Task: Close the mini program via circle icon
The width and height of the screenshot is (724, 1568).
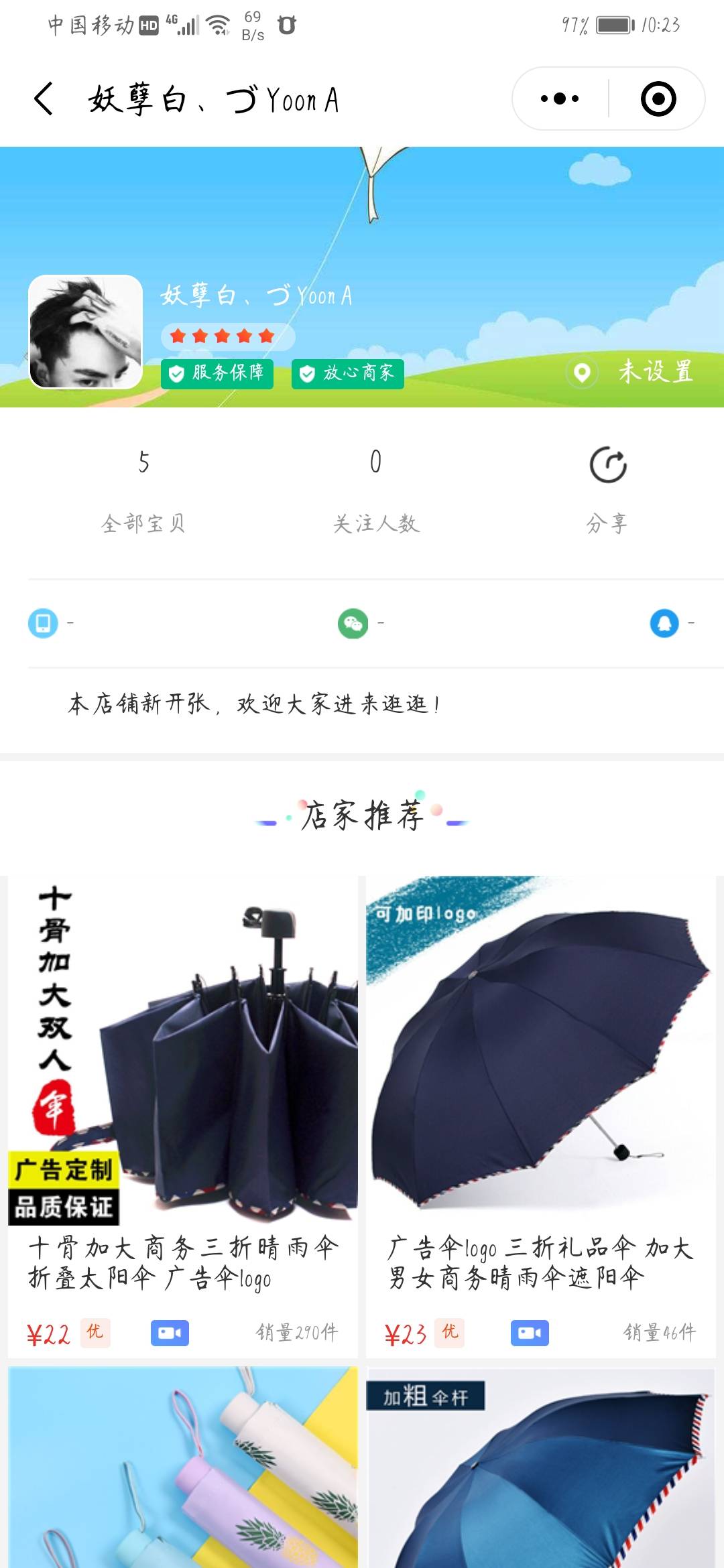Action: point(658,99)
